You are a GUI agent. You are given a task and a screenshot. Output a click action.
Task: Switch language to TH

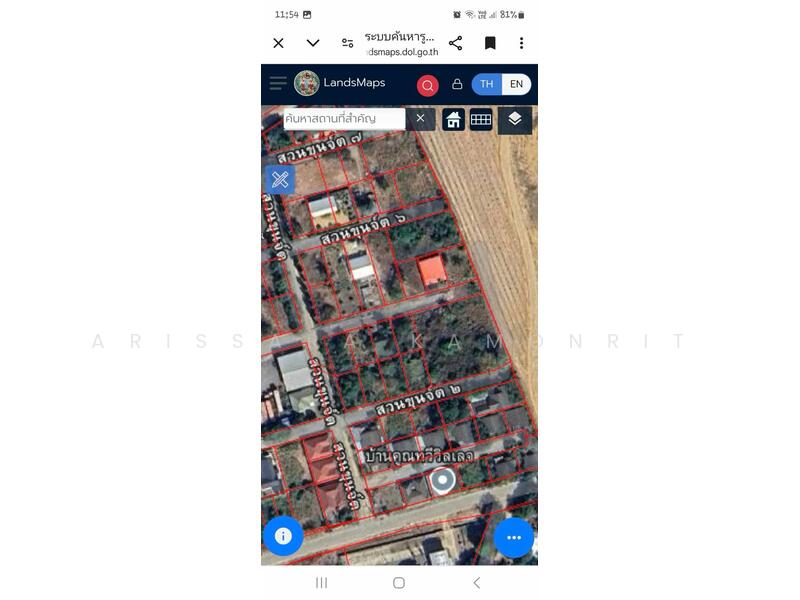click(486, 84)
